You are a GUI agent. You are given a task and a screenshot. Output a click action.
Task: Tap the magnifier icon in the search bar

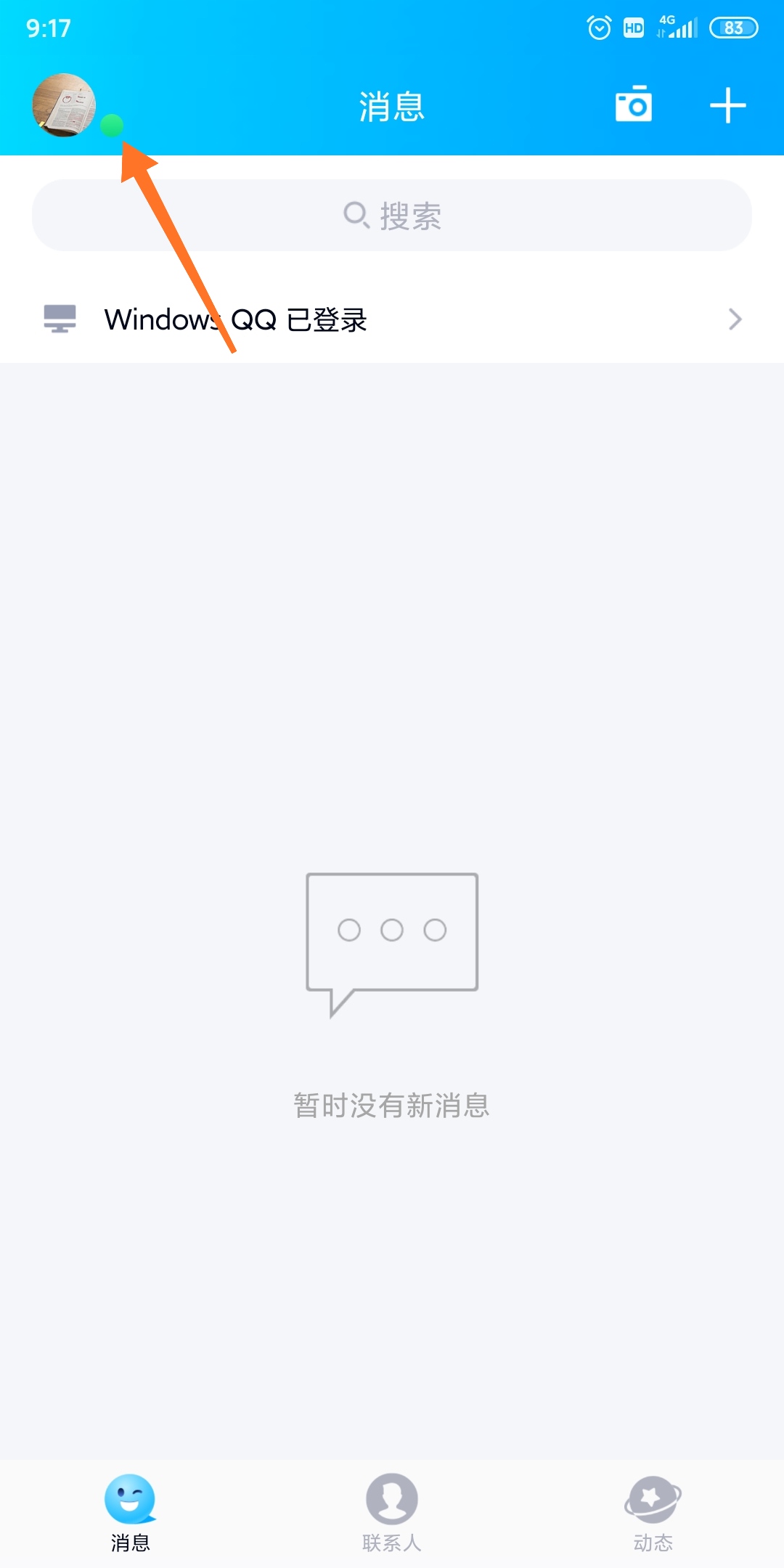tap(356, 215)
